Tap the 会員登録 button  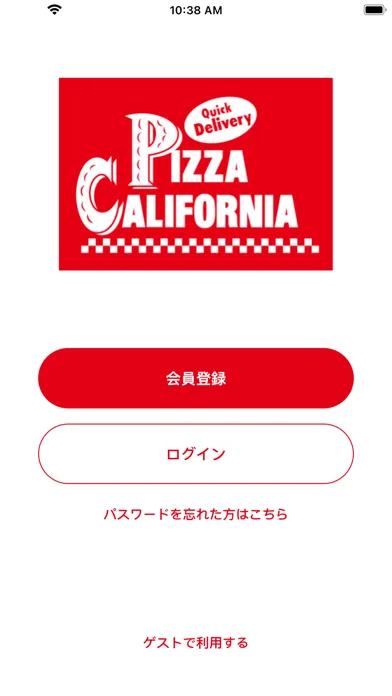196,378
